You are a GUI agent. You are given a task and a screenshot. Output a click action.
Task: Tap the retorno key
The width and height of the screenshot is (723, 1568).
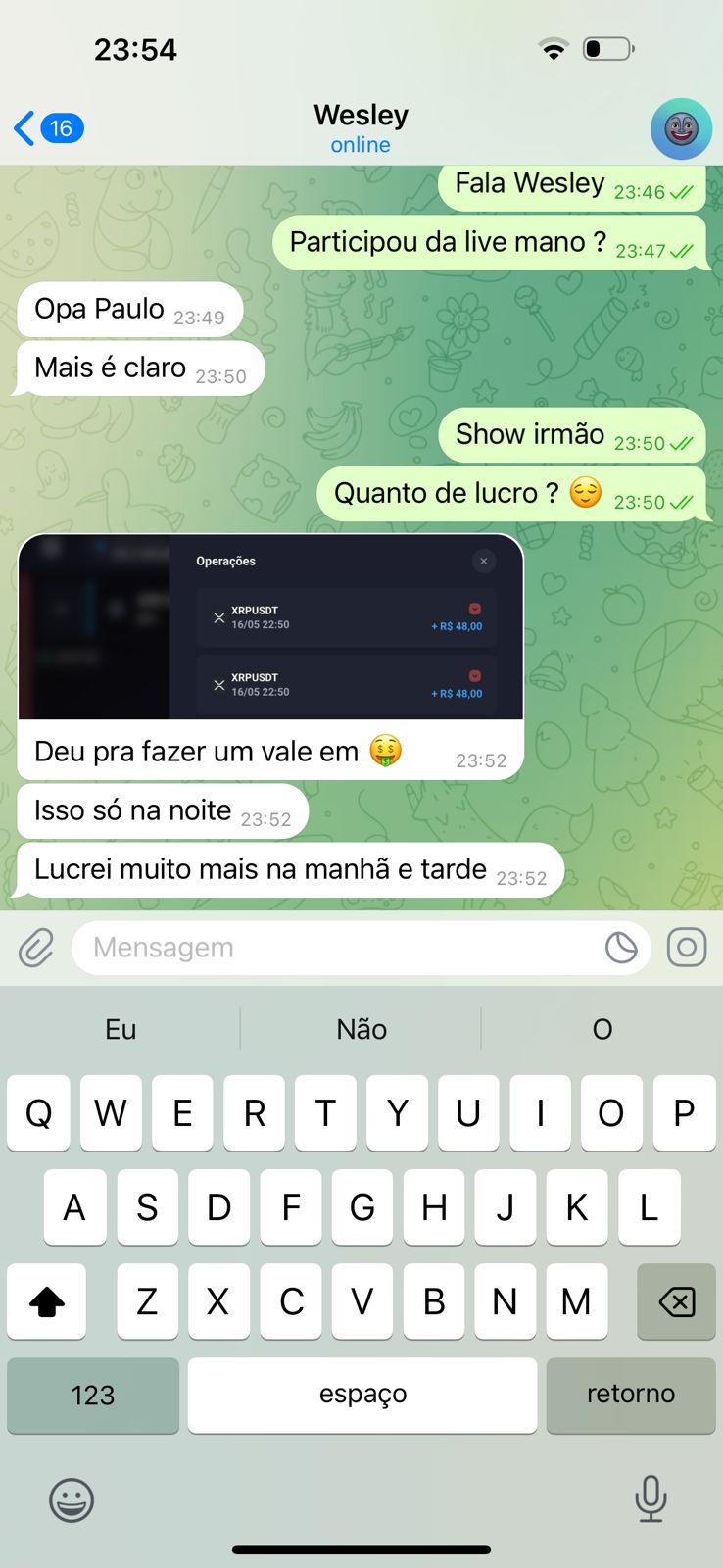coord(631,1395)
